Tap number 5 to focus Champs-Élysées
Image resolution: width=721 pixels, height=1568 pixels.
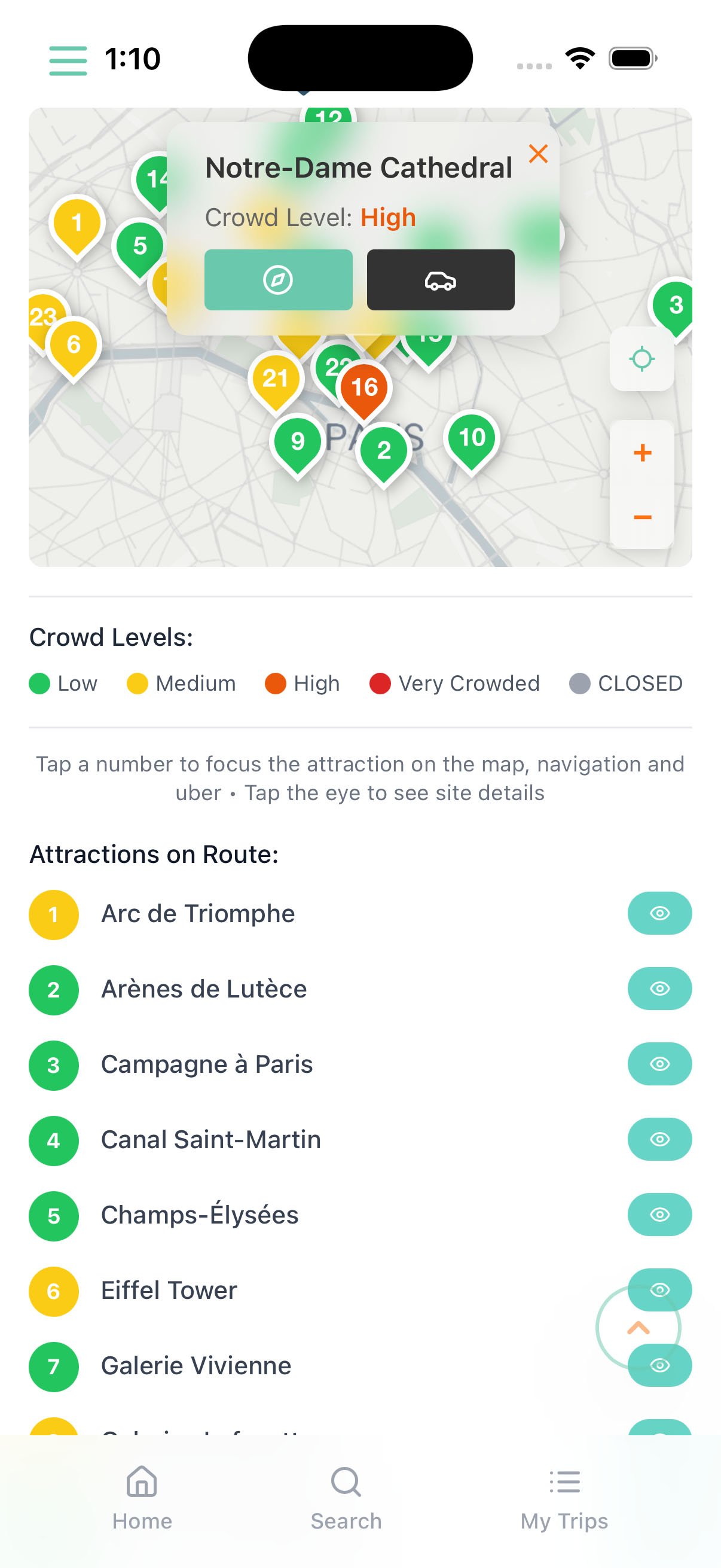[54, 1215]
